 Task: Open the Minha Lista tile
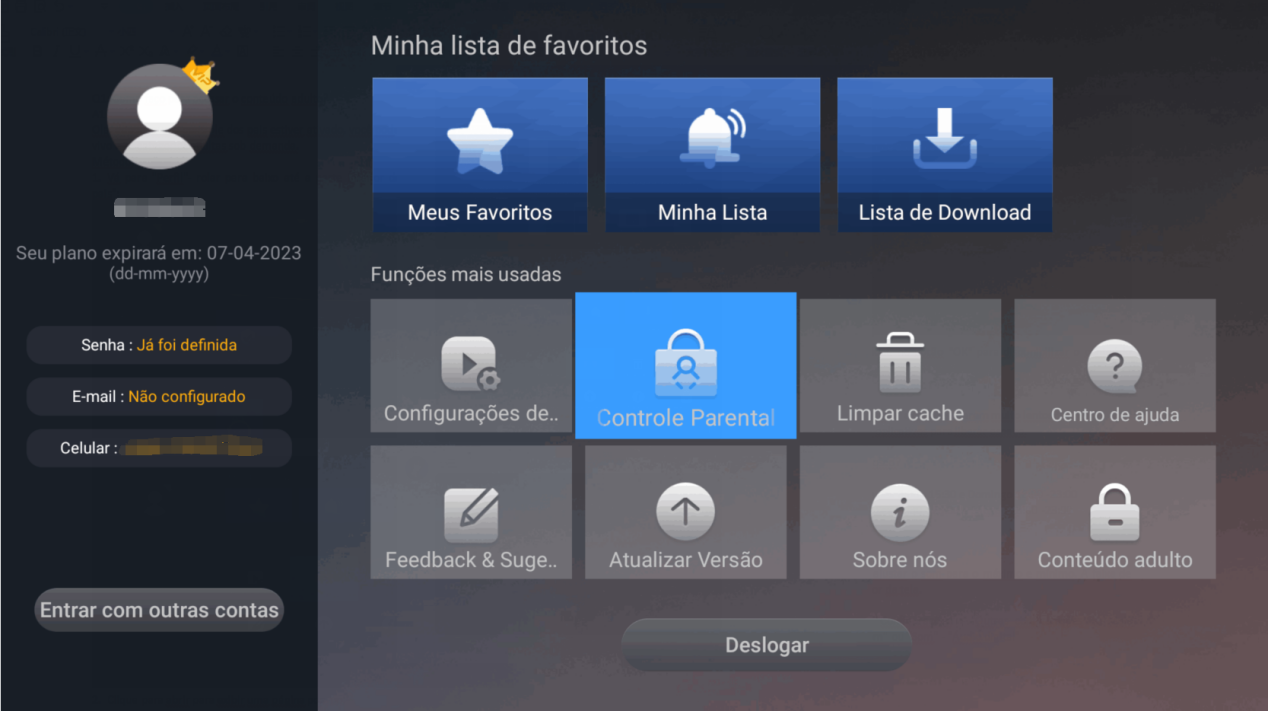(x=712, y=155)
